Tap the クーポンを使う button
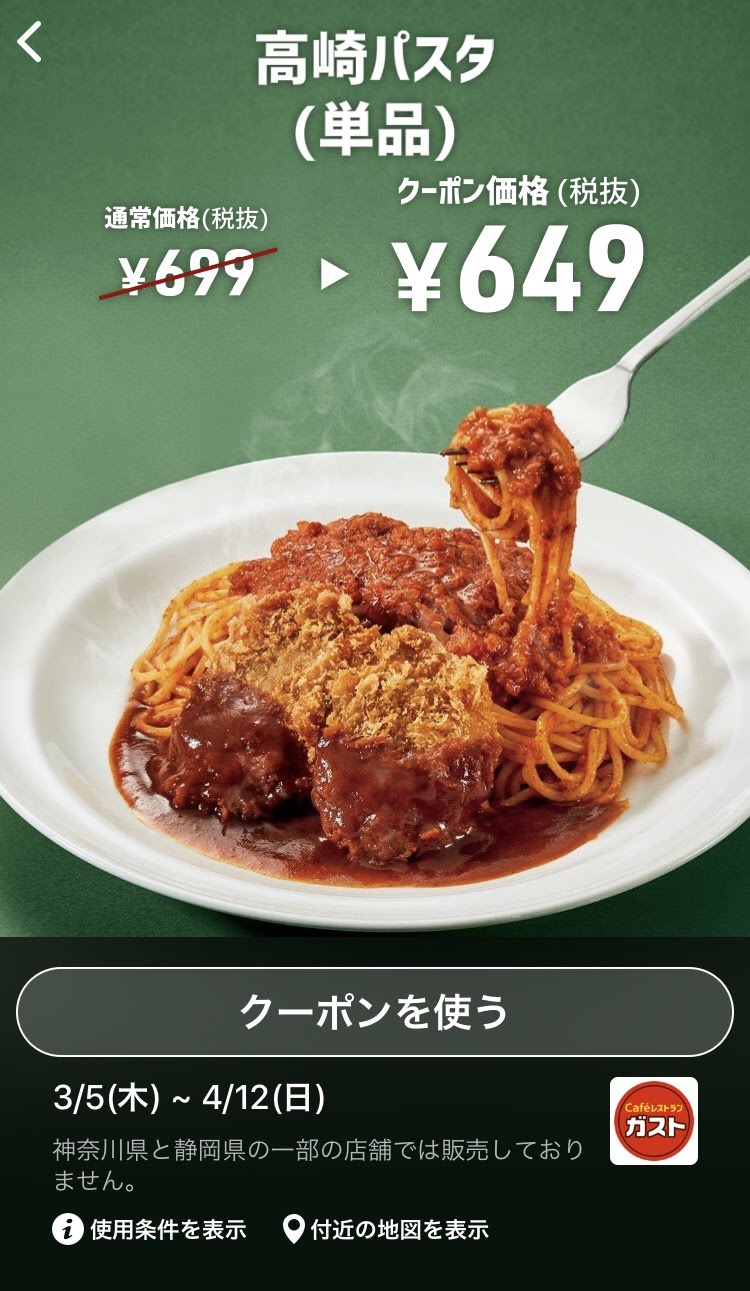Viewport: 750px width, 1291px height. [375, 1012]
